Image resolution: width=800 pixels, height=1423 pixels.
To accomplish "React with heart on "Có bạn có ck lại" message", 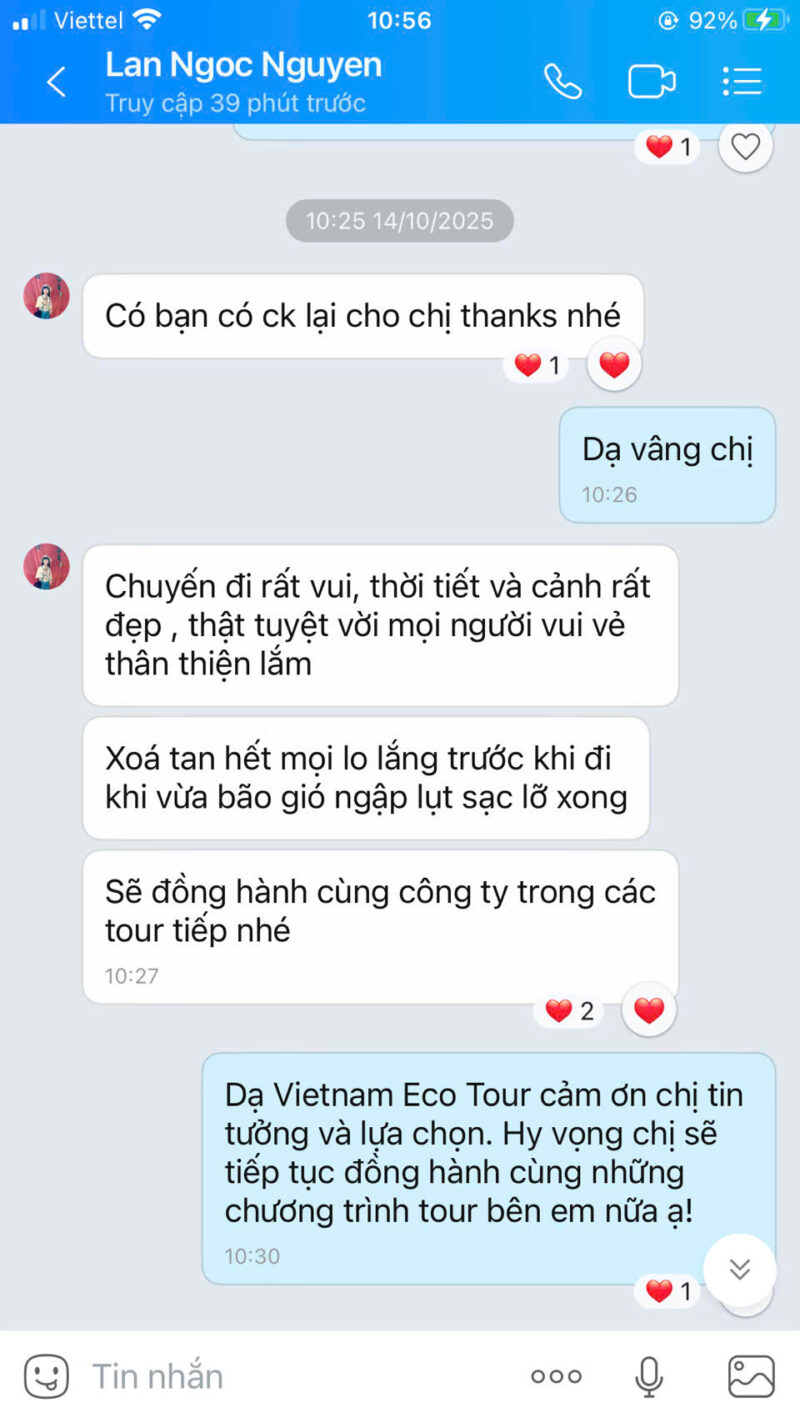I will pos(614,365).
